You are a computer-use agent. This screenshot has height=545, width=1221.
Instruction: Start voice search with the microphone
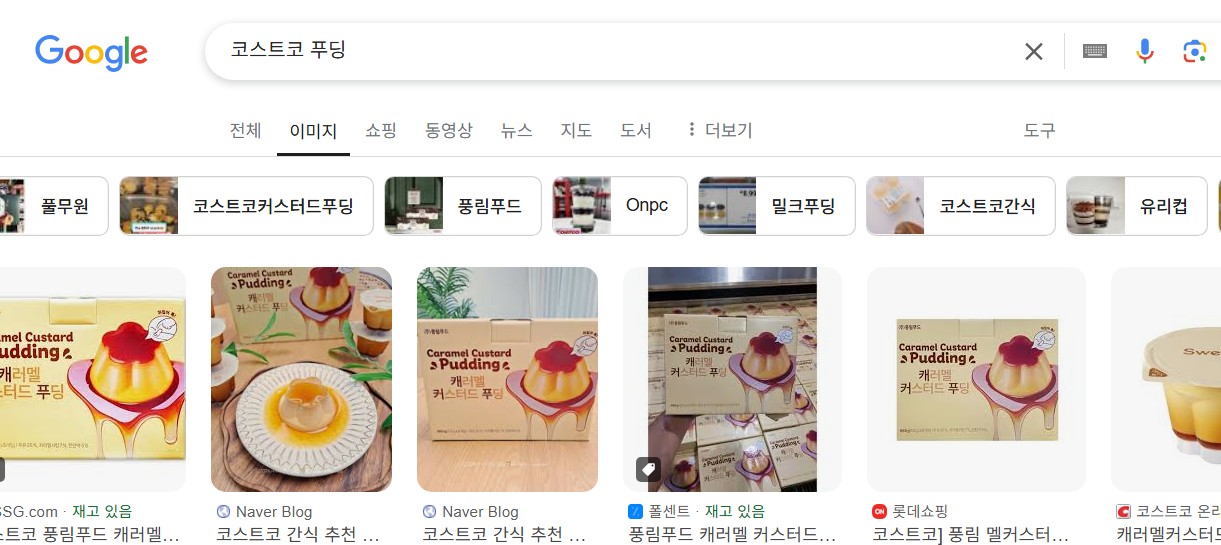tap(1145, 51)
